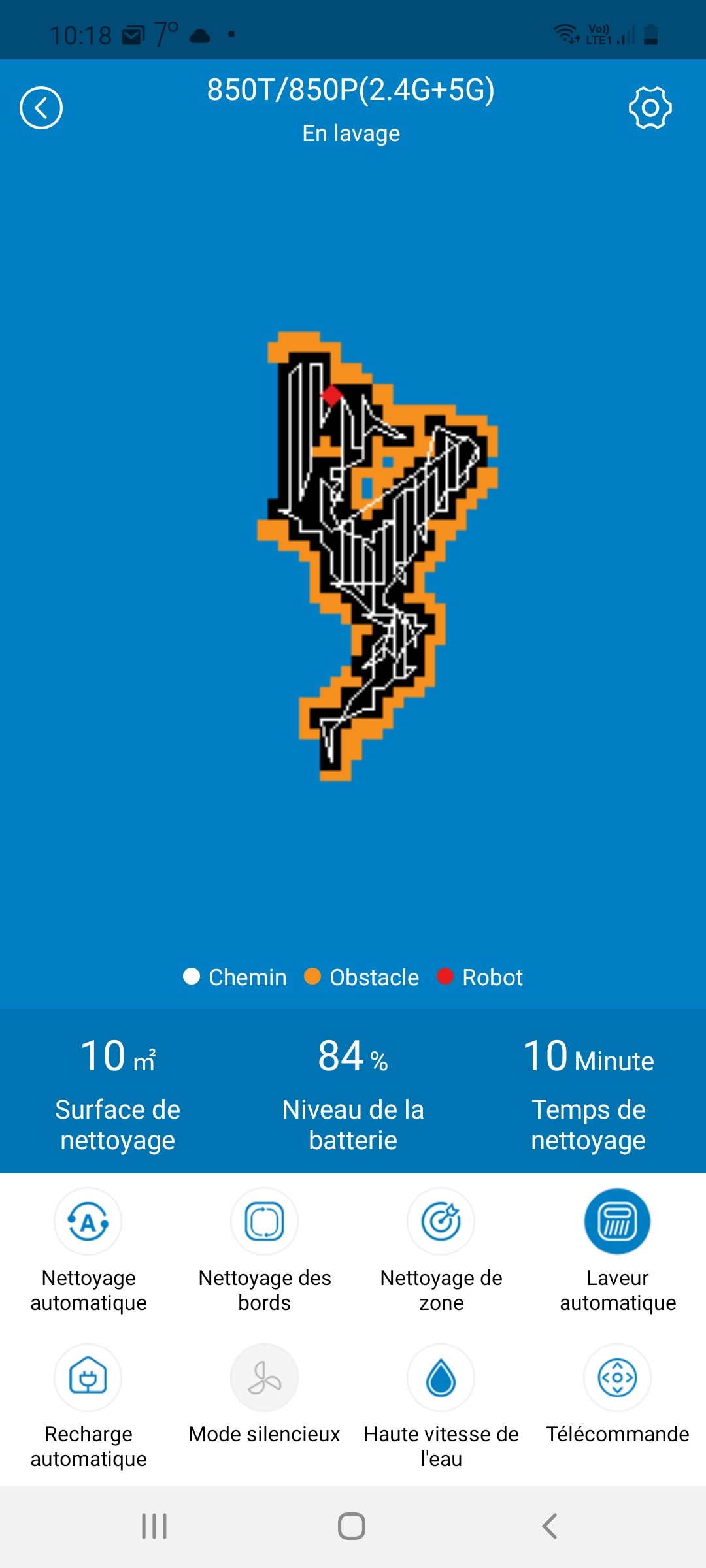
Task: Enable Mode silencieux
Action: click(x=265, y=1377)
